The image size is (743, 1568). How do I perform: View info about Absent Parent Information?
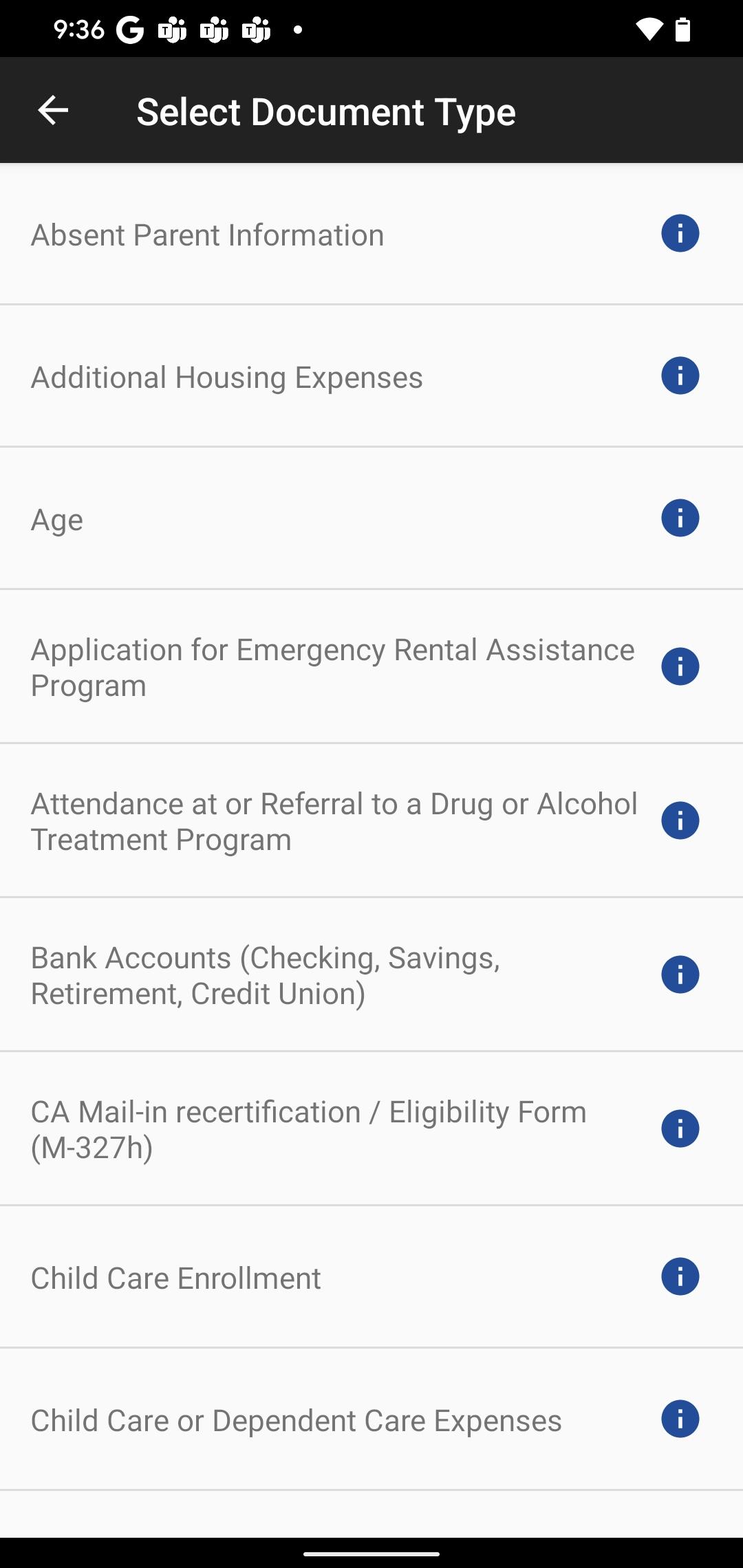click(x=680, y=233)
